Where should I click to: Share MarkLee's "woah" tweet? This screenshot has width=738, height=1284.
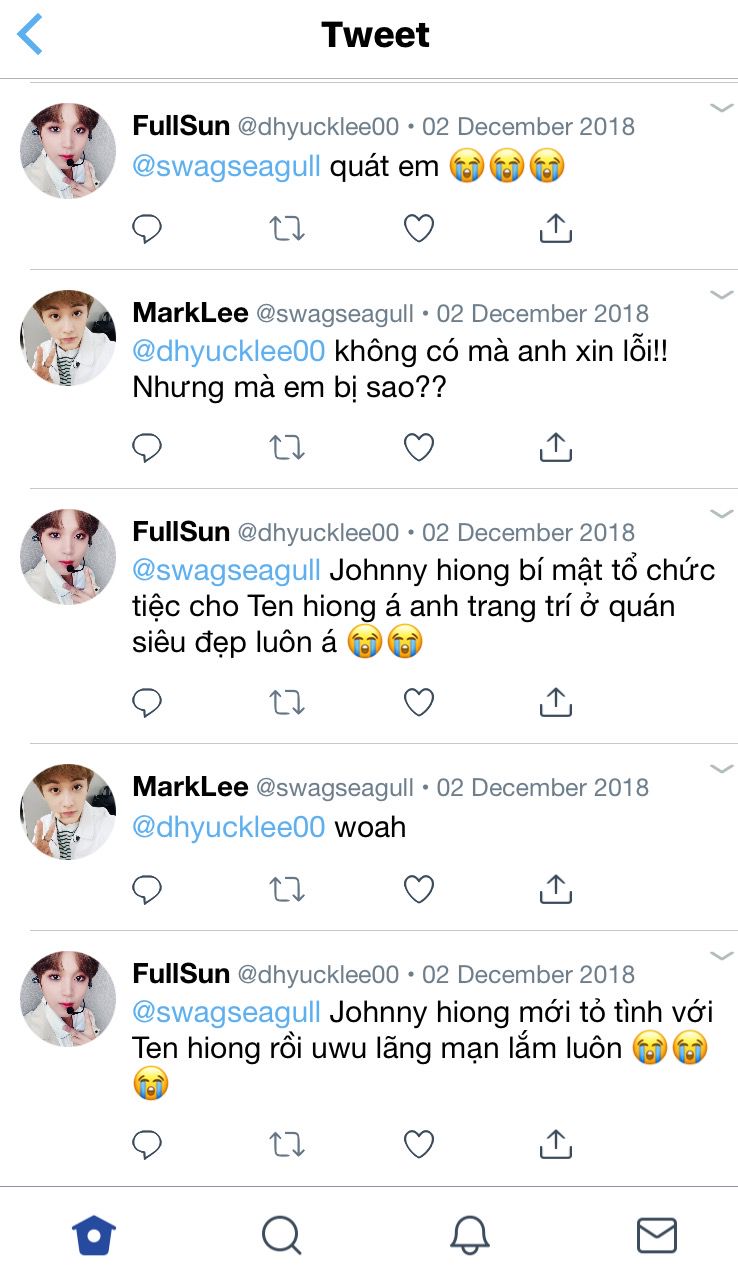[555, 889]
